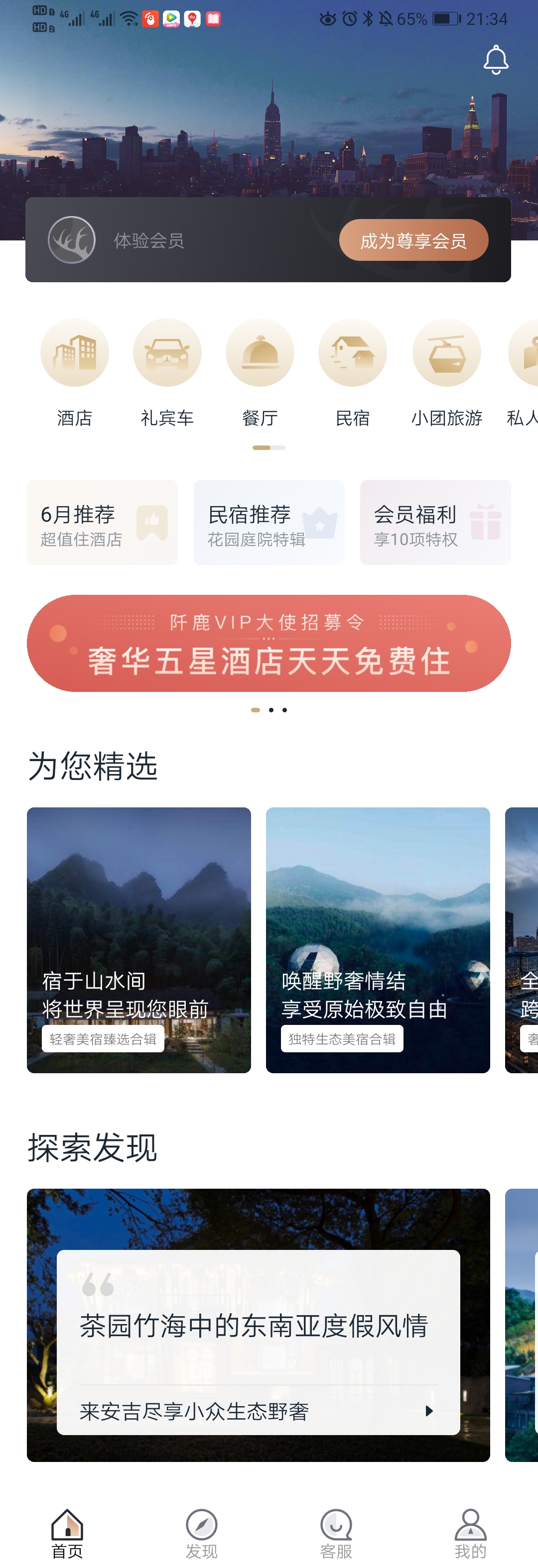The width and height of the screenshot is (538, 1568).
Task: Open 唤醒野奢情结 featured collection
Action: (378, 939)
